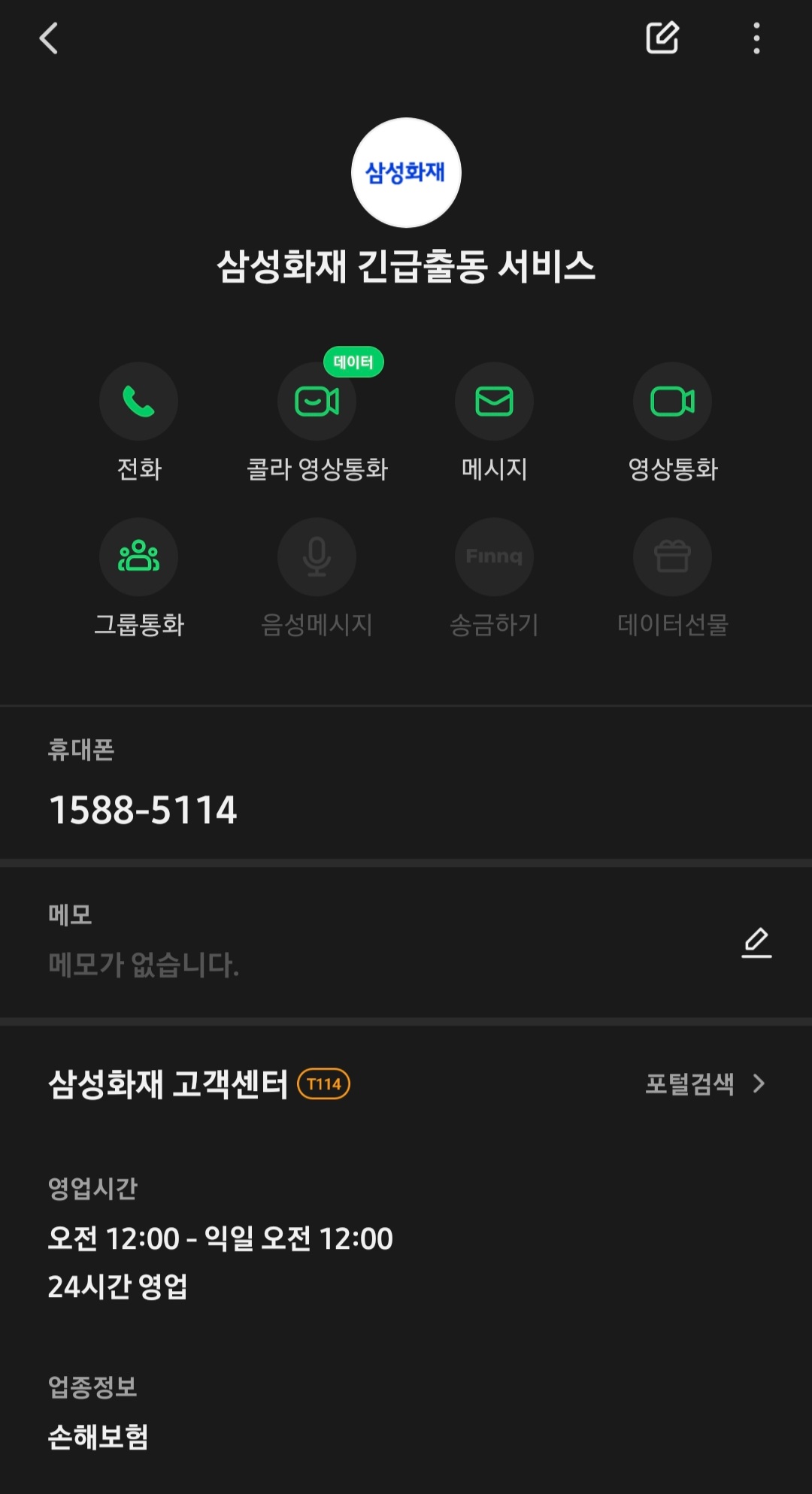The height and width of the screenshot is (1494, 812).
Task: Tap the 데이터 badge above 콜라 영상통화
Action: [x=353, y=362]
